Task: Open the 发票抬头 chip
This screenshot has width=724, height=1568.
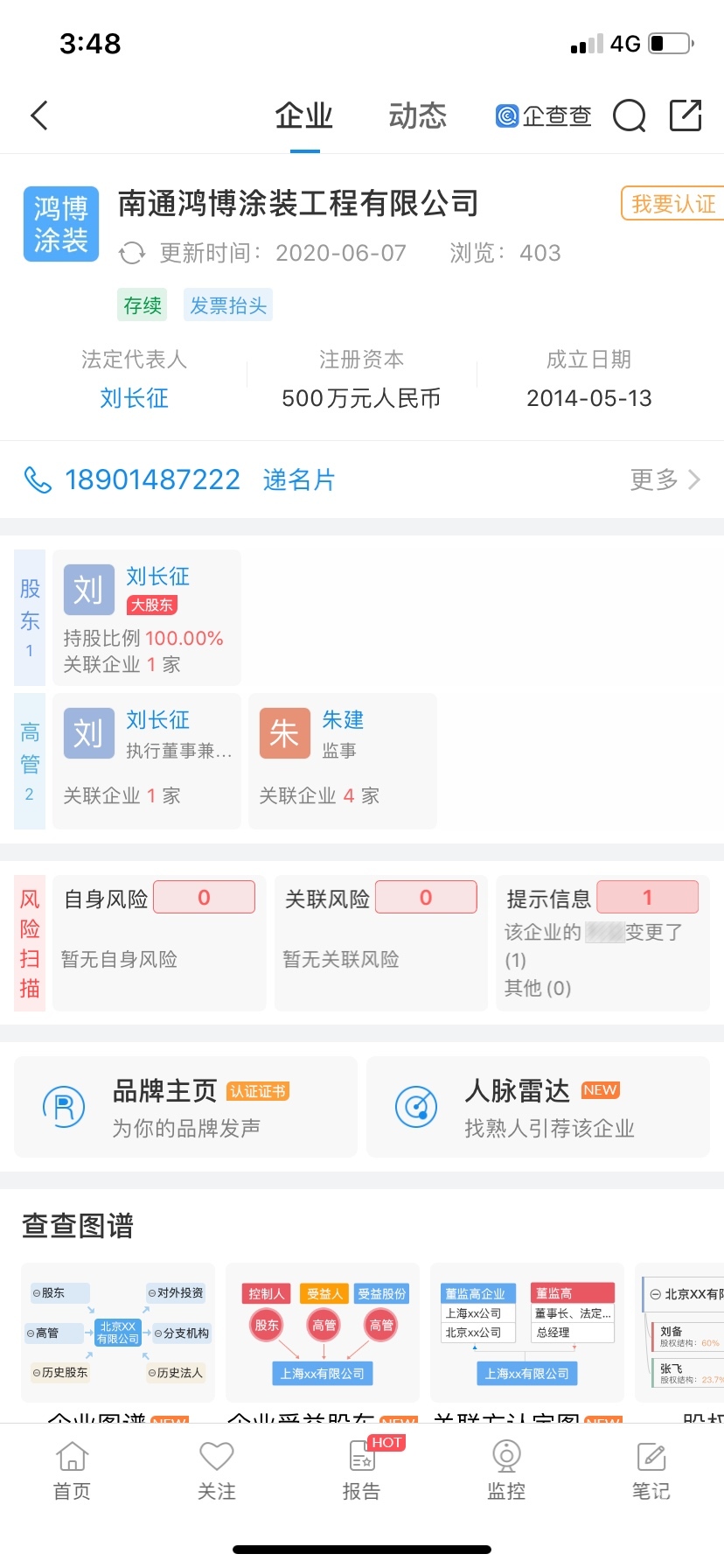Action: 228,305
